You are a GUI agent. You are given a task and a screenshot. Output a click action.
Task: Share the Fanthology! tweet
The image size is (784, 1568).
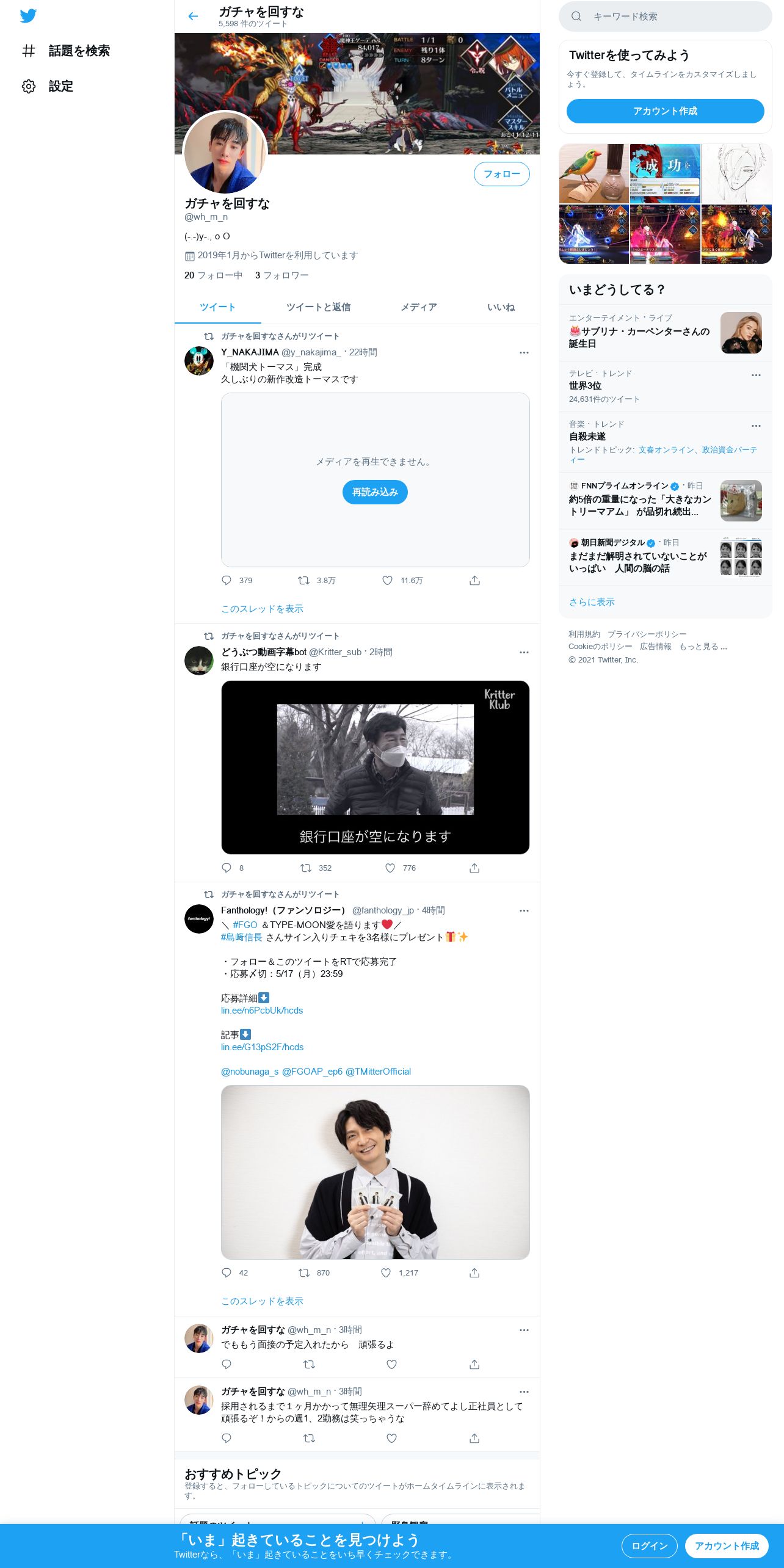(474, 1273)
